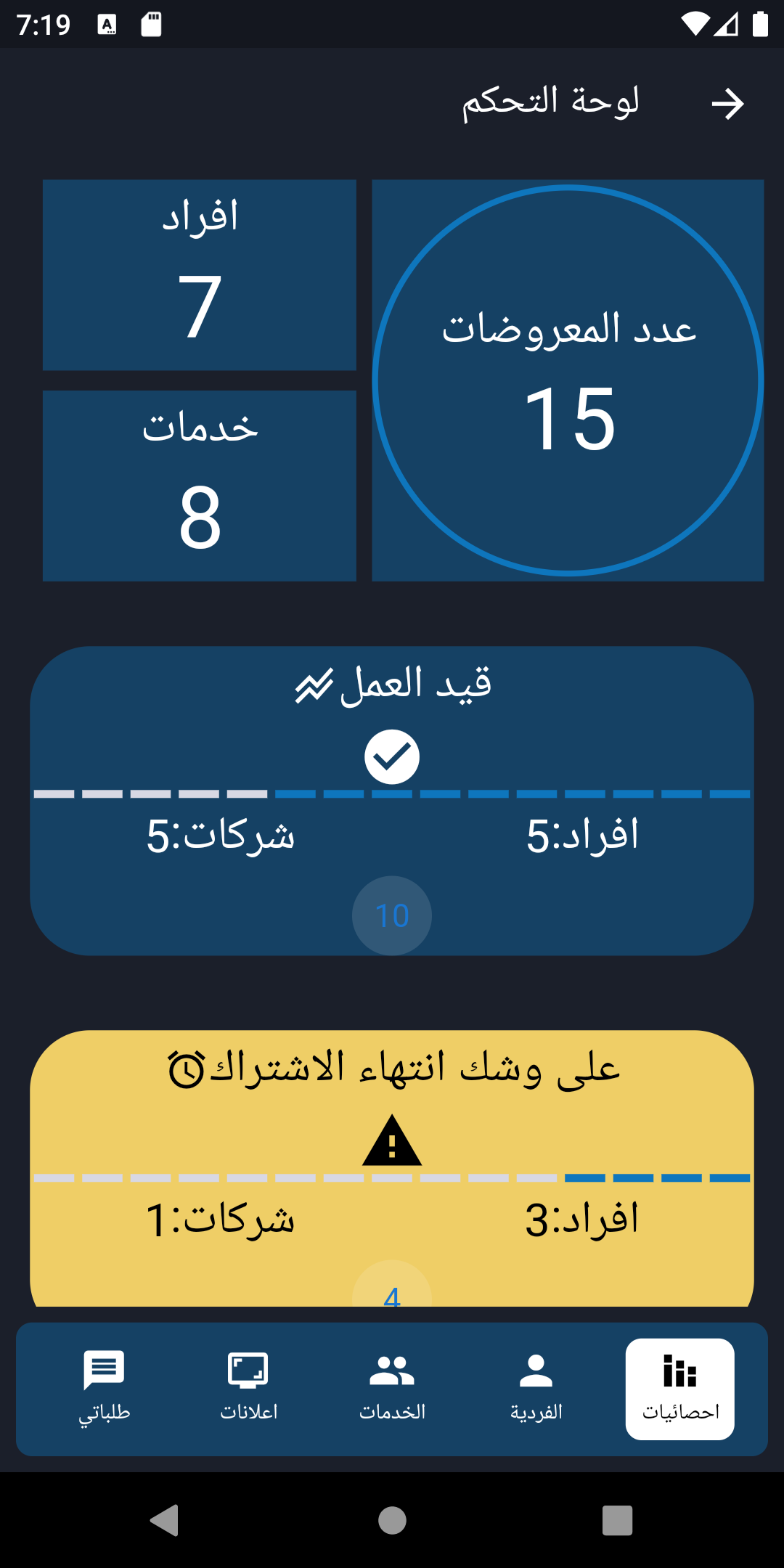The image size is (784, 1568).
Task: Switch to the الخدمات tab
Action: [x=392, y=1389]
